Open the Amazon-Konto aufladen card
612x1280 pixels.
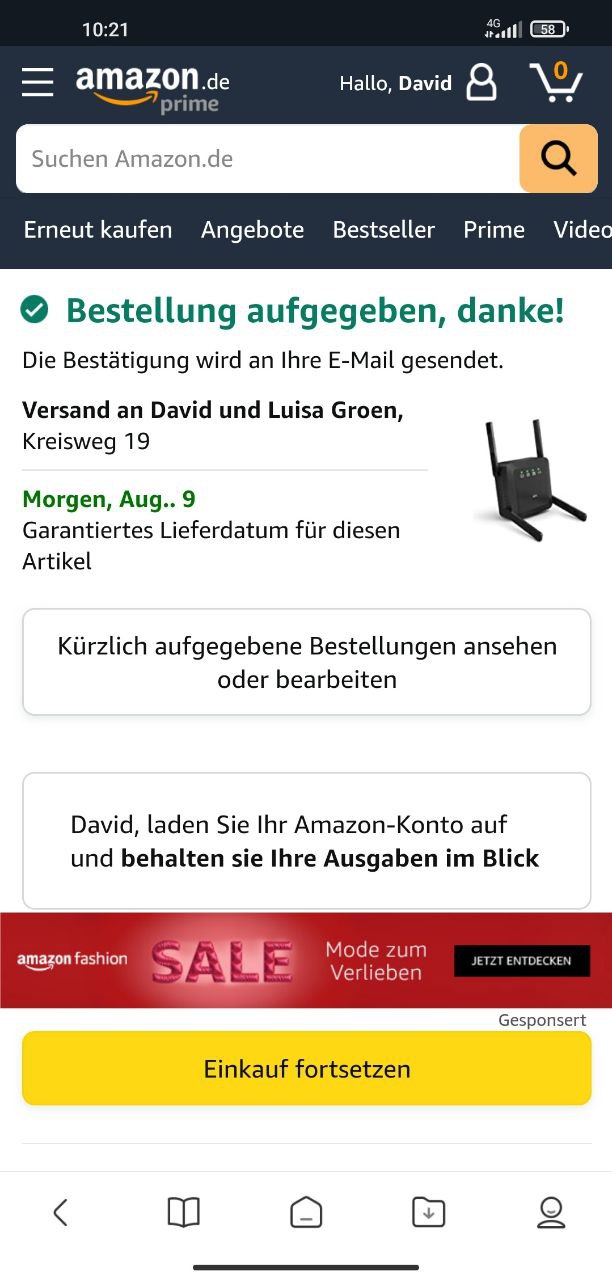click(307, 840)
